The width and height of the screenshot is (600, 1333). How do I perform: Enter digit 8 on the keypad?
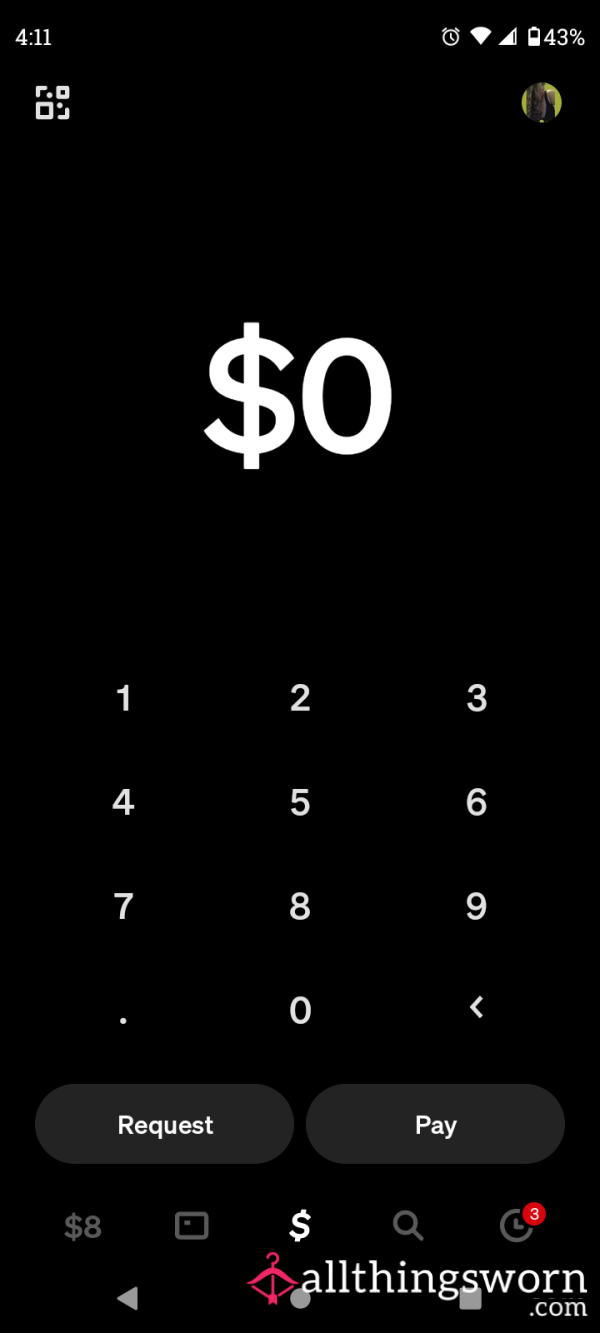pyautogui.click(x=300, y=906)
